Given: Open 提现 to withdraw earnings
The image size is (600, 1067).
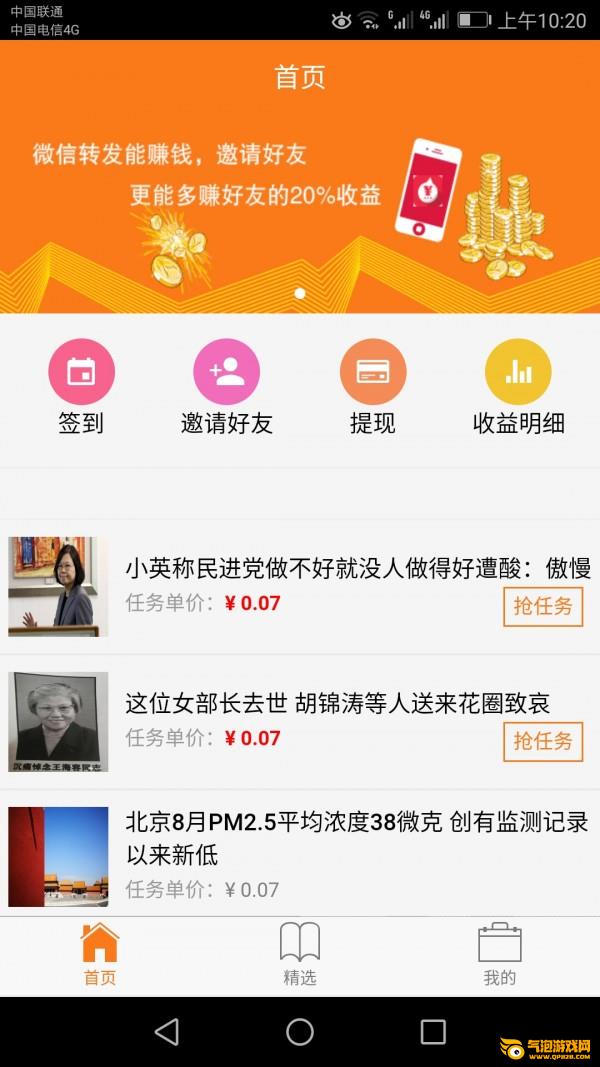Looking at the screenshot, I should pyautogui.click(x=373, y=385).
